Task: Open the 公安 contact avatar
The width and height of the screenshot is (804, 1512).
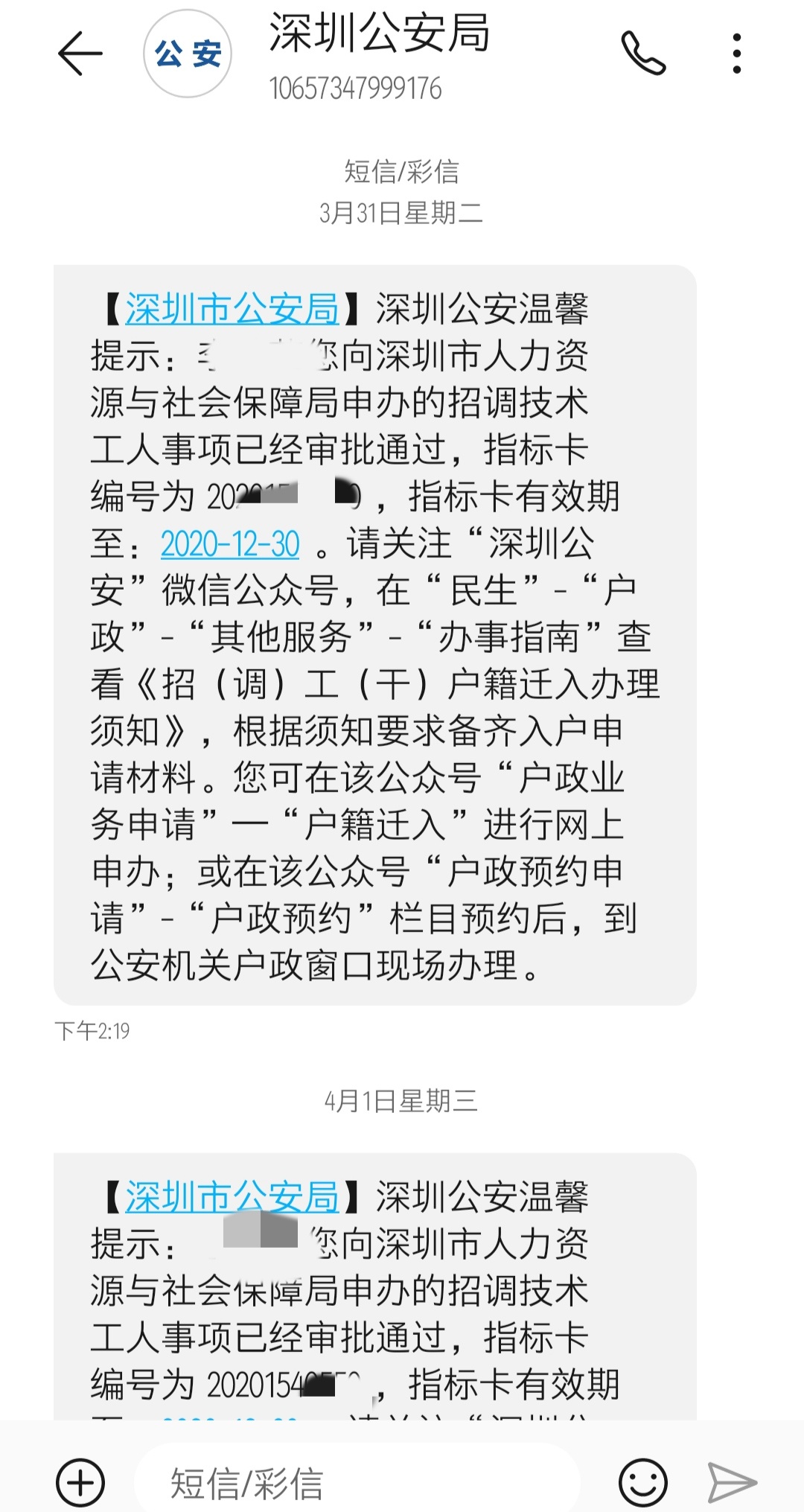Action: point(188,54)
